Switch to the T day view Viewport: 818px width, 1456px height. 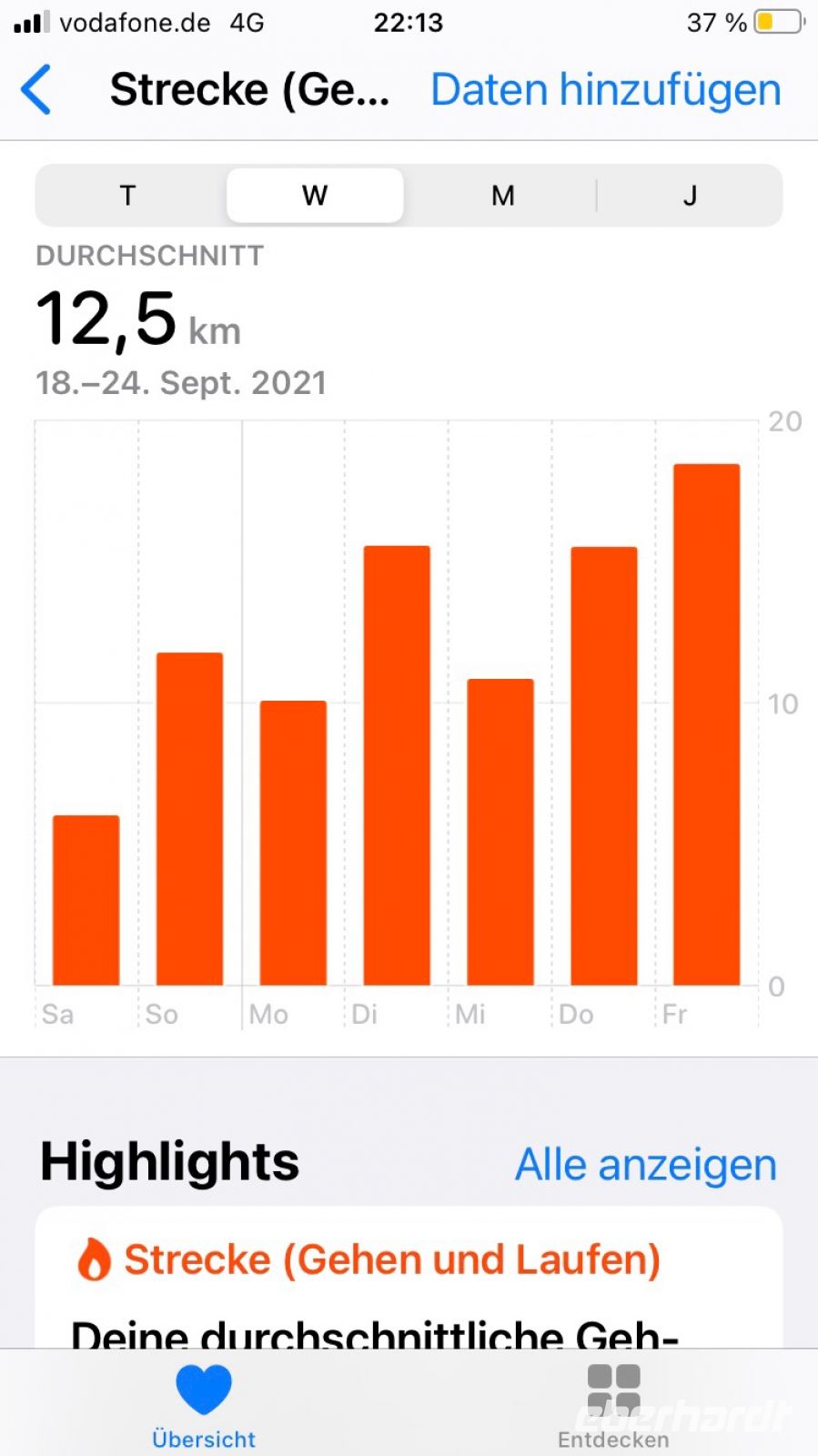tap(128, 196)
